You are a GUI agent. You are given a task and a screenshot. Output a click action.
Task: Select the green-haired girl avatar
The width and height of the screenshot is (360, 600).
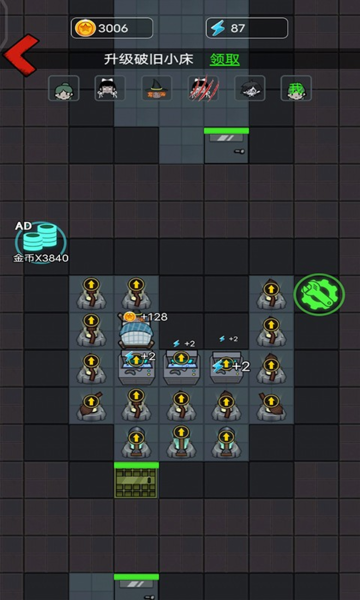click(64, 88)
